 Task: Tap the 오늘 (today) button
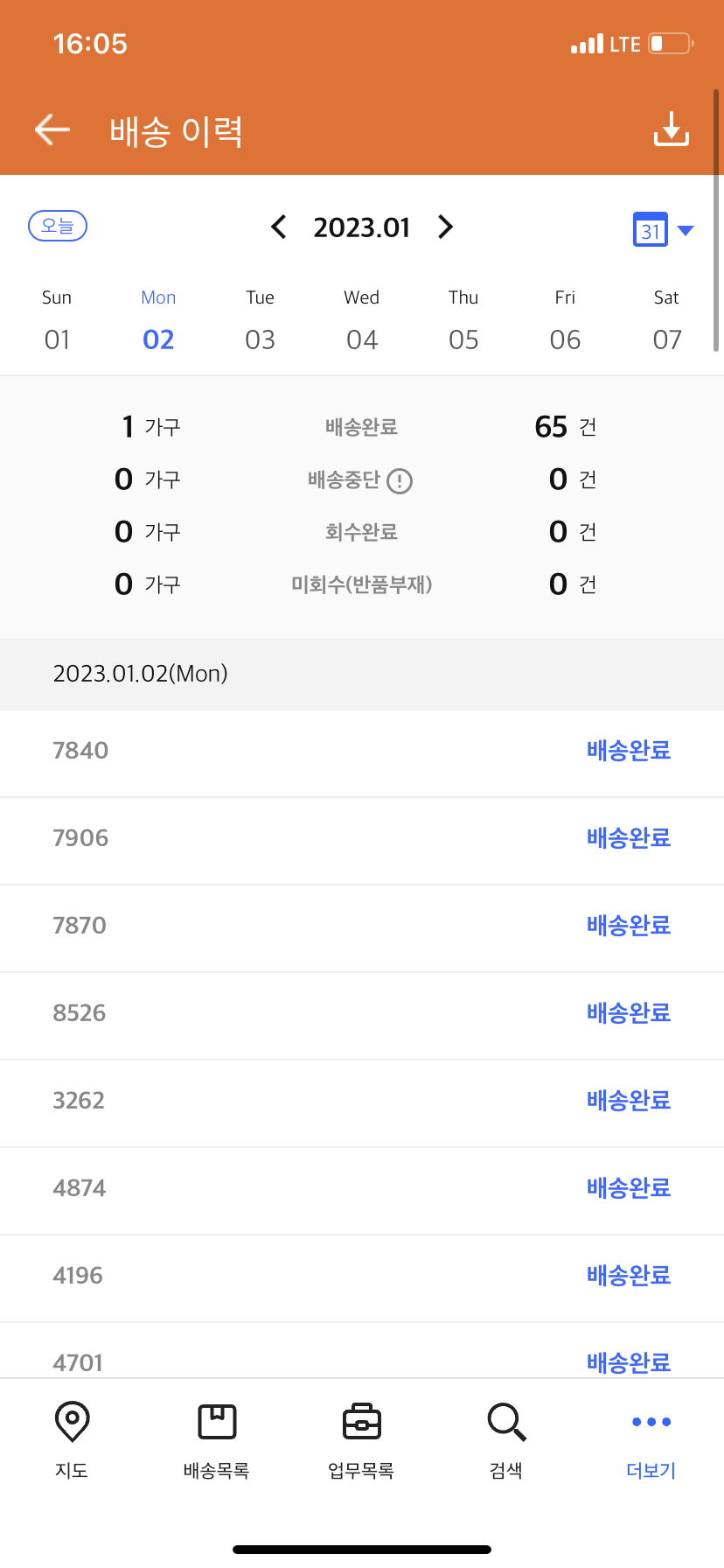[58, 226]
